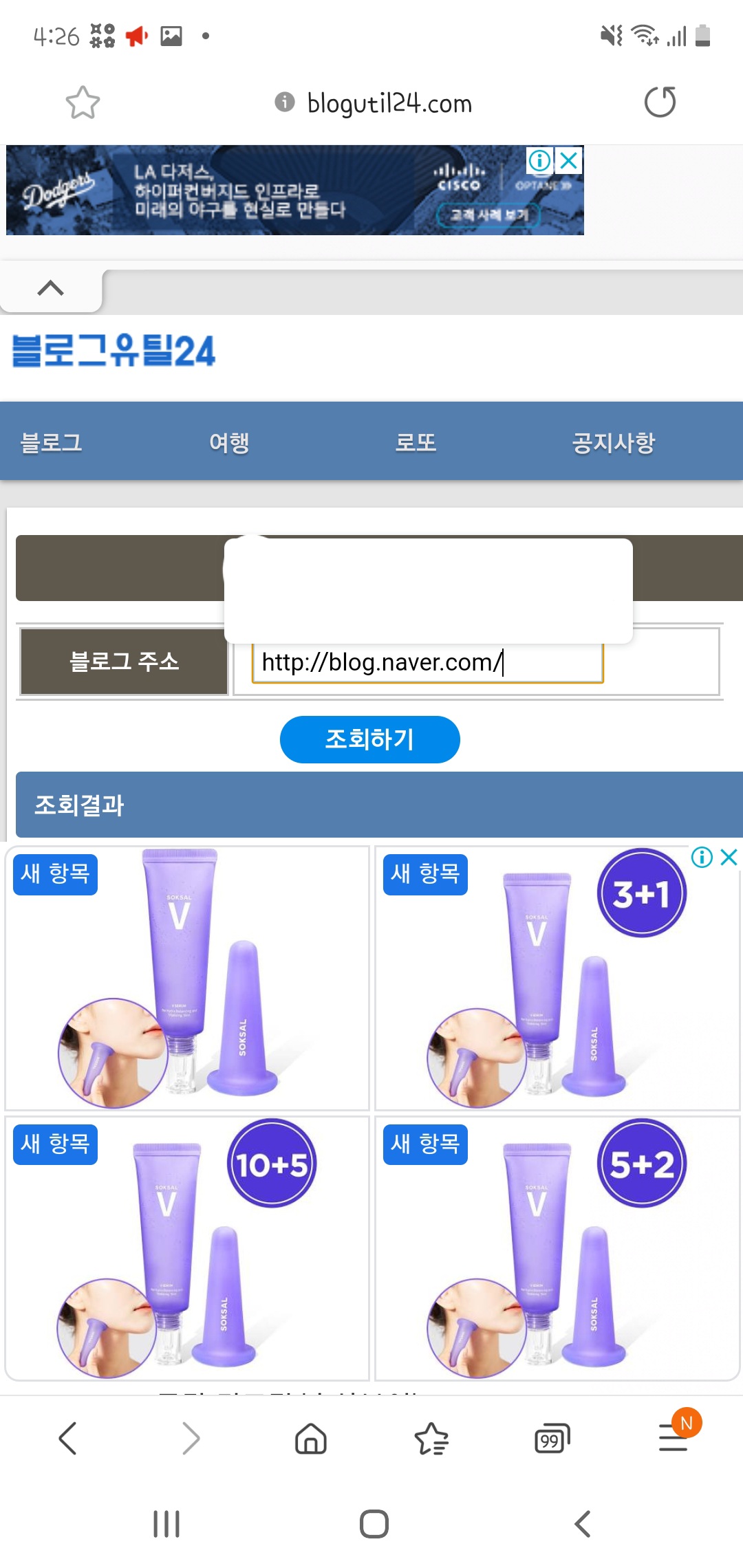Tap the 조회하기 button
This screenshot has height=1568, width=743.
pyautogui.click(x=369, y=739)
